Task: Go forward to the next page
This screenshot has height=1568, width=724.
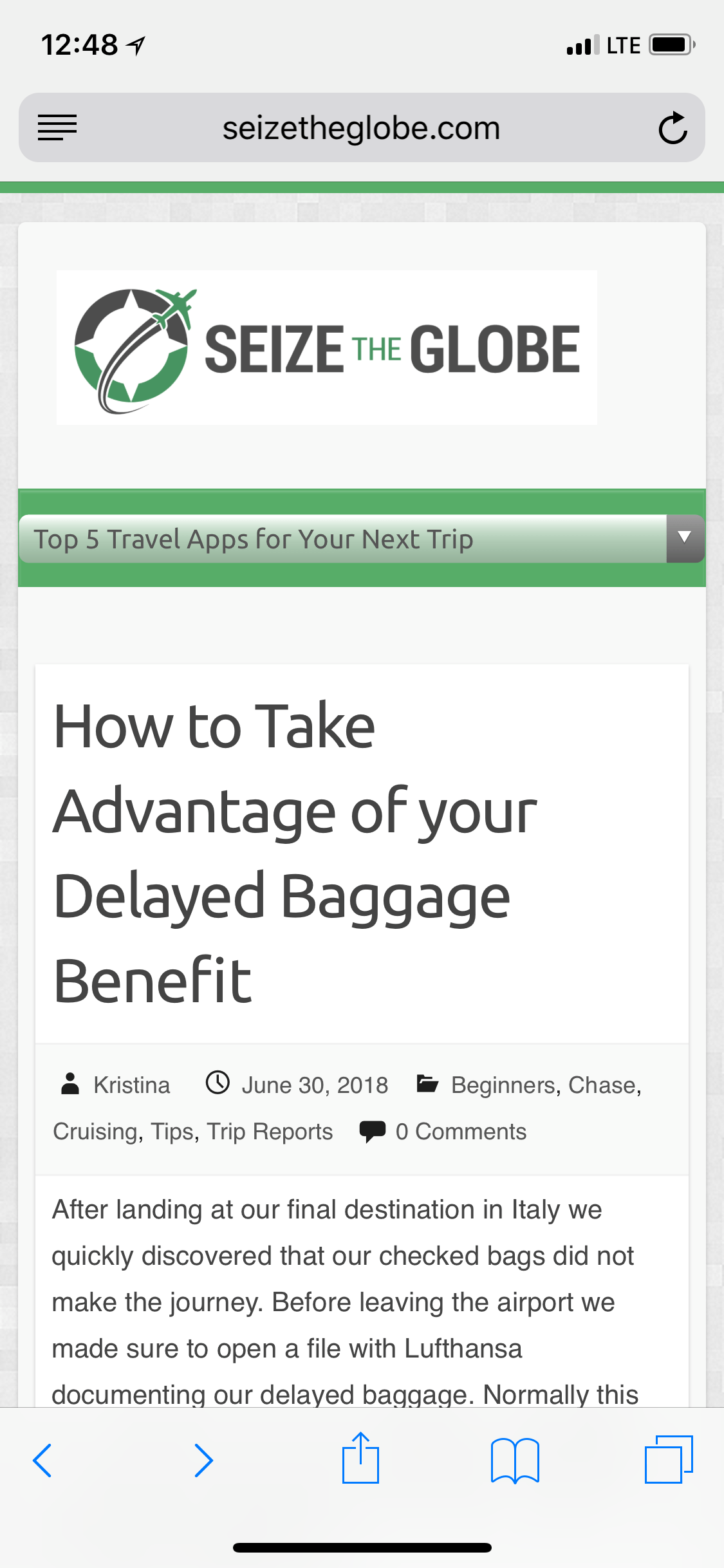Action: tap(203, 1460)
